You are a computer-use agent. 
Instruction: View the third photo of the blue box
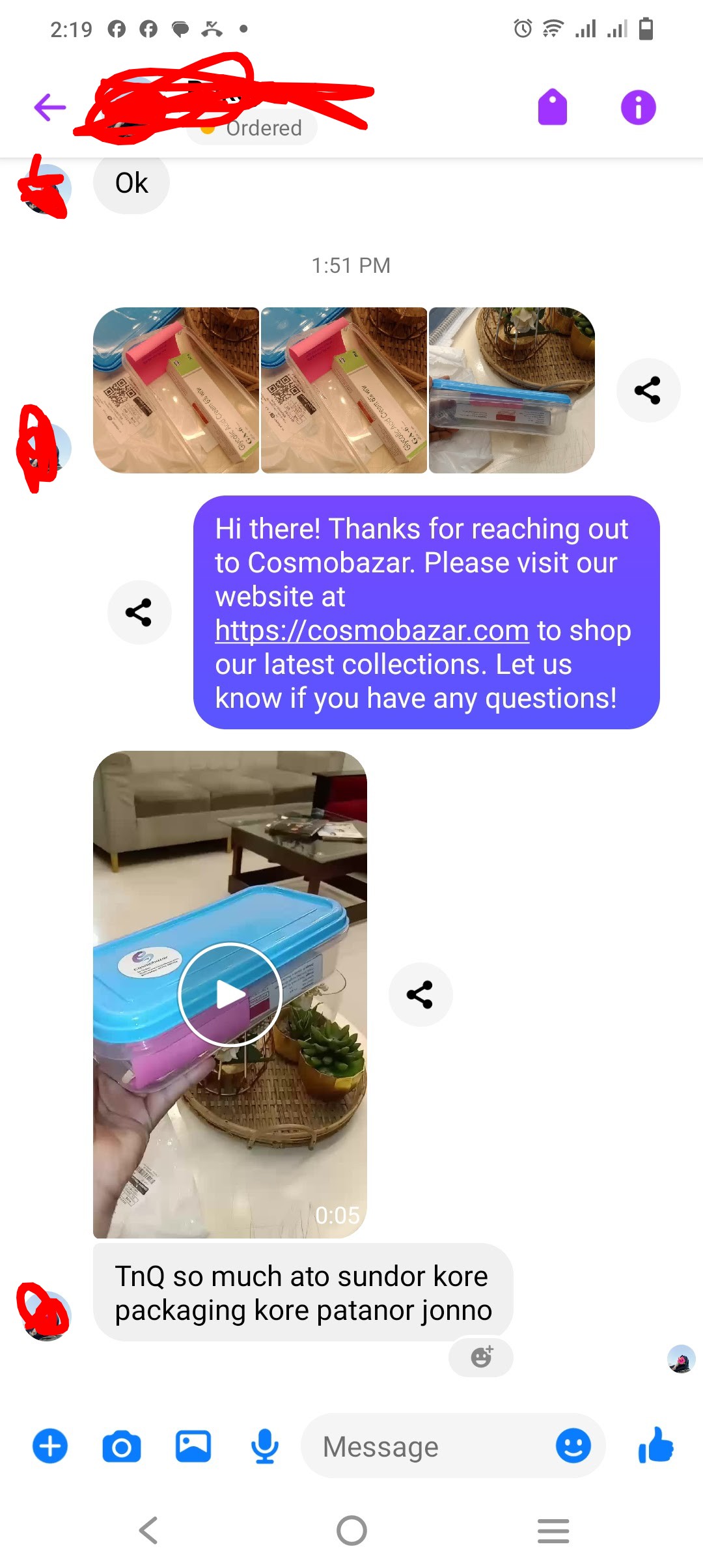512,390
